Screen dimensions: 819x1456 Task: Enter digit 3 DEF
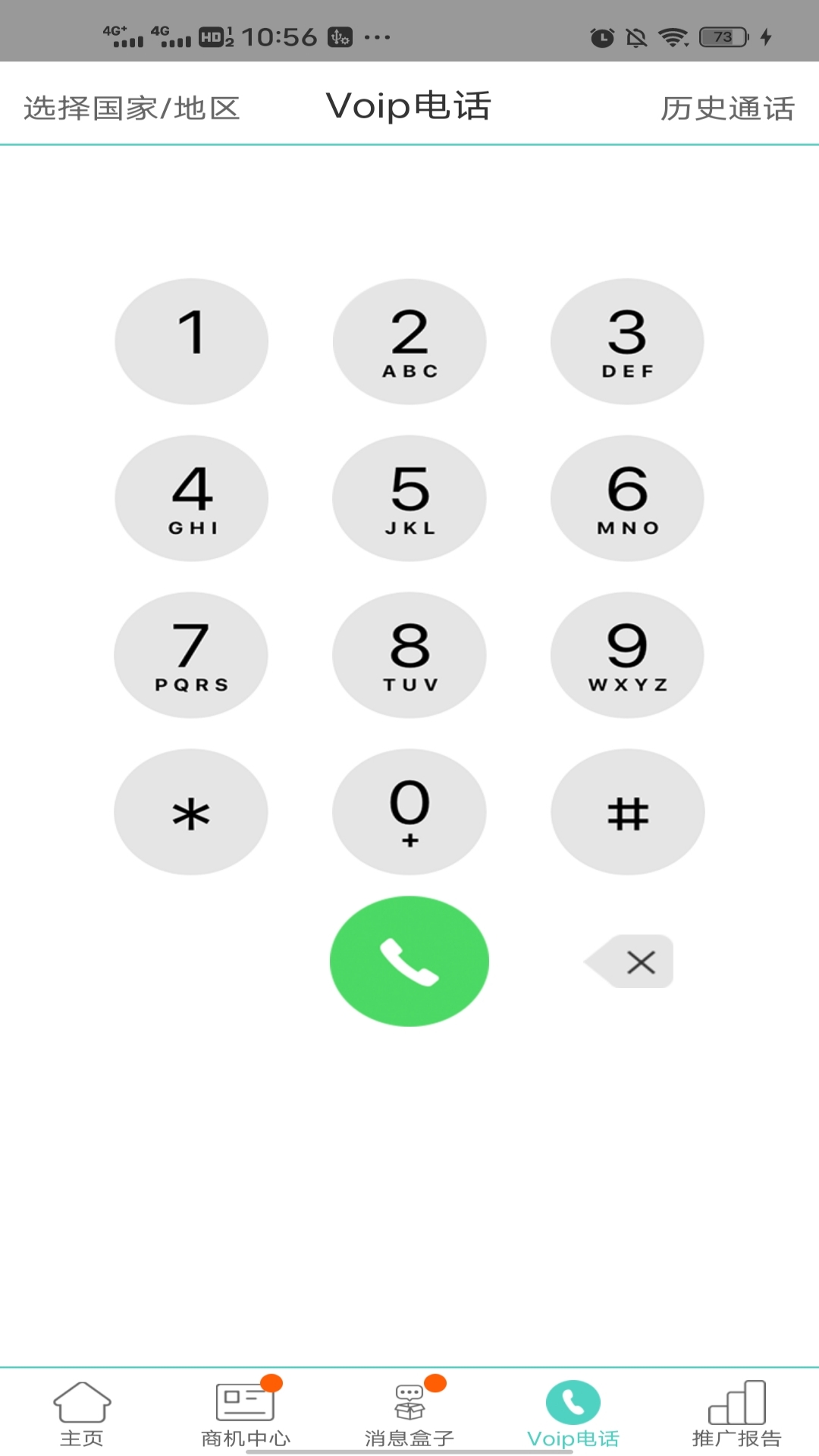click(x=627, y=341)
